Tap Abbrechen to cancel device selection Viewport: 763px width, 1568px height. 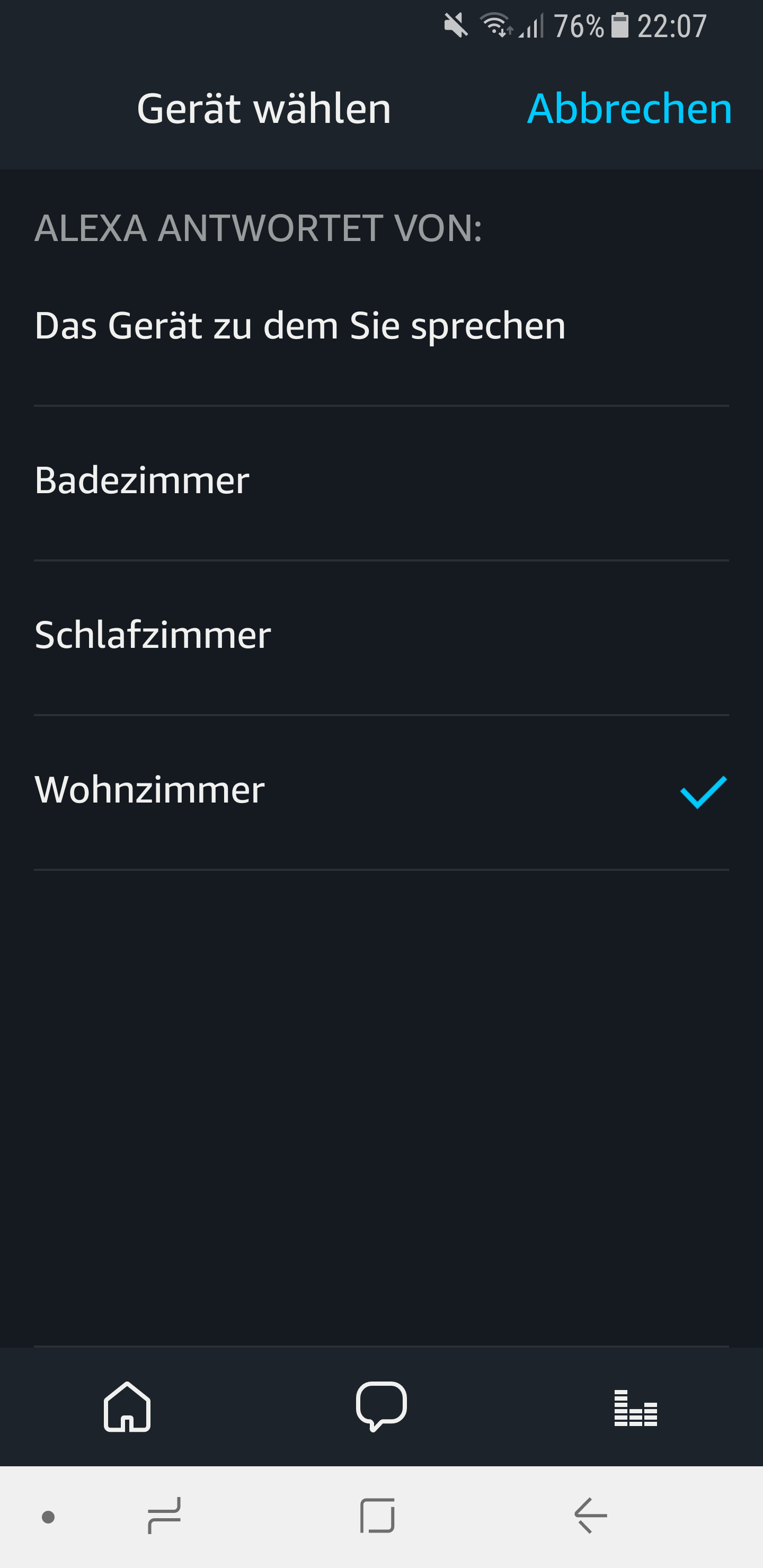(629, 109)
